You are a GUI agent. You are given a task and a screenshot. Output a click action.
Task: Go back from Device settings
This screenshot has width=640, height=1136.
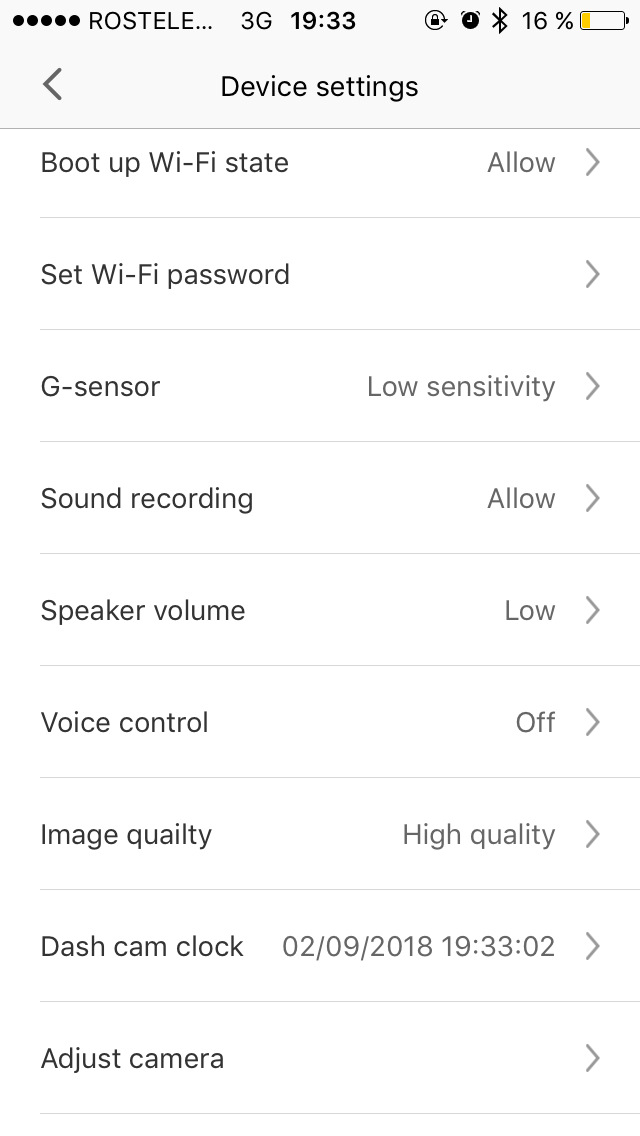pyautogui.click(x=52, y=85)
